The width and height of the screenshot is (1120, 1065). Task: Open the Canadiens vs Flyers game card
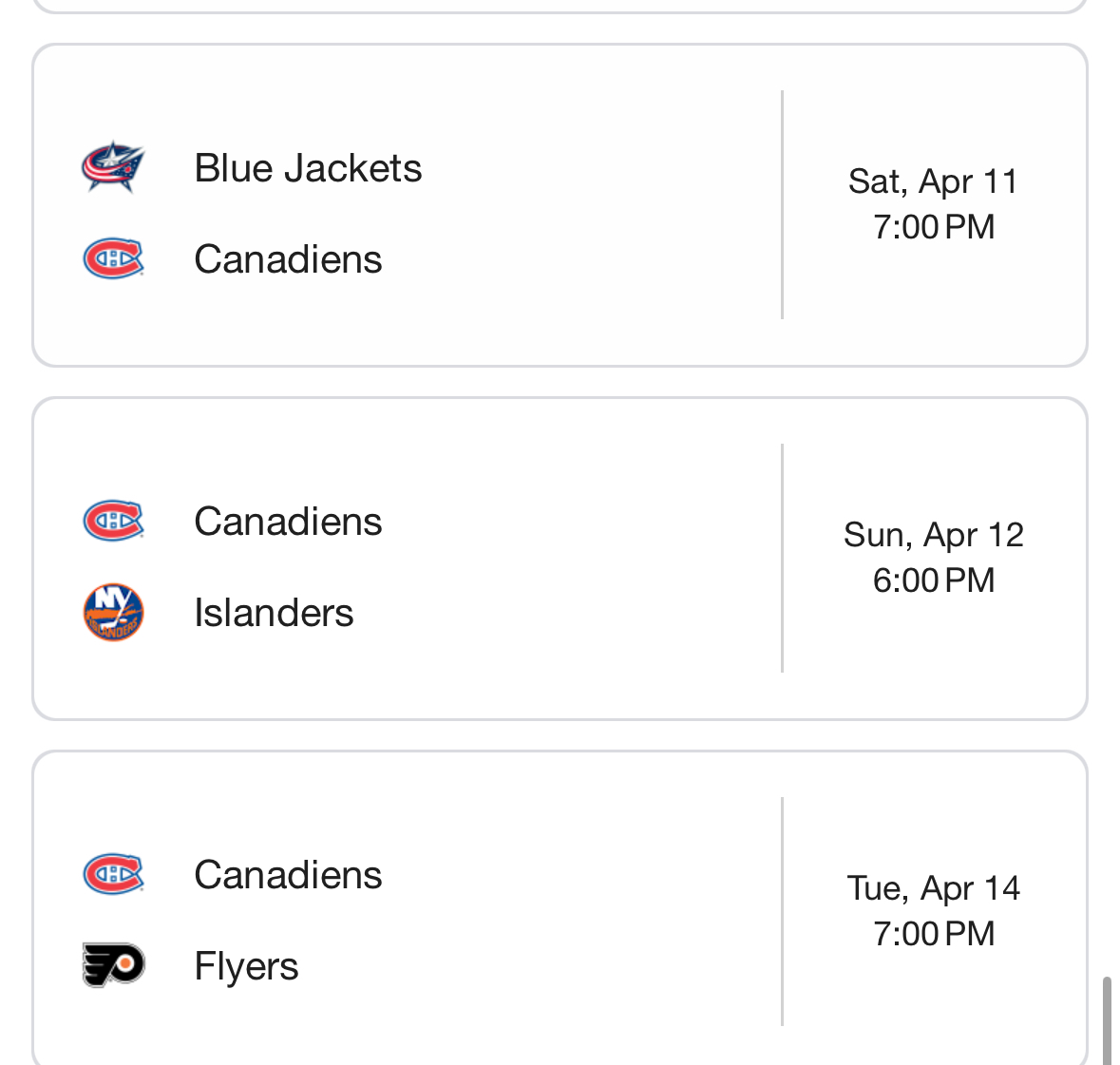pos(559,910)
